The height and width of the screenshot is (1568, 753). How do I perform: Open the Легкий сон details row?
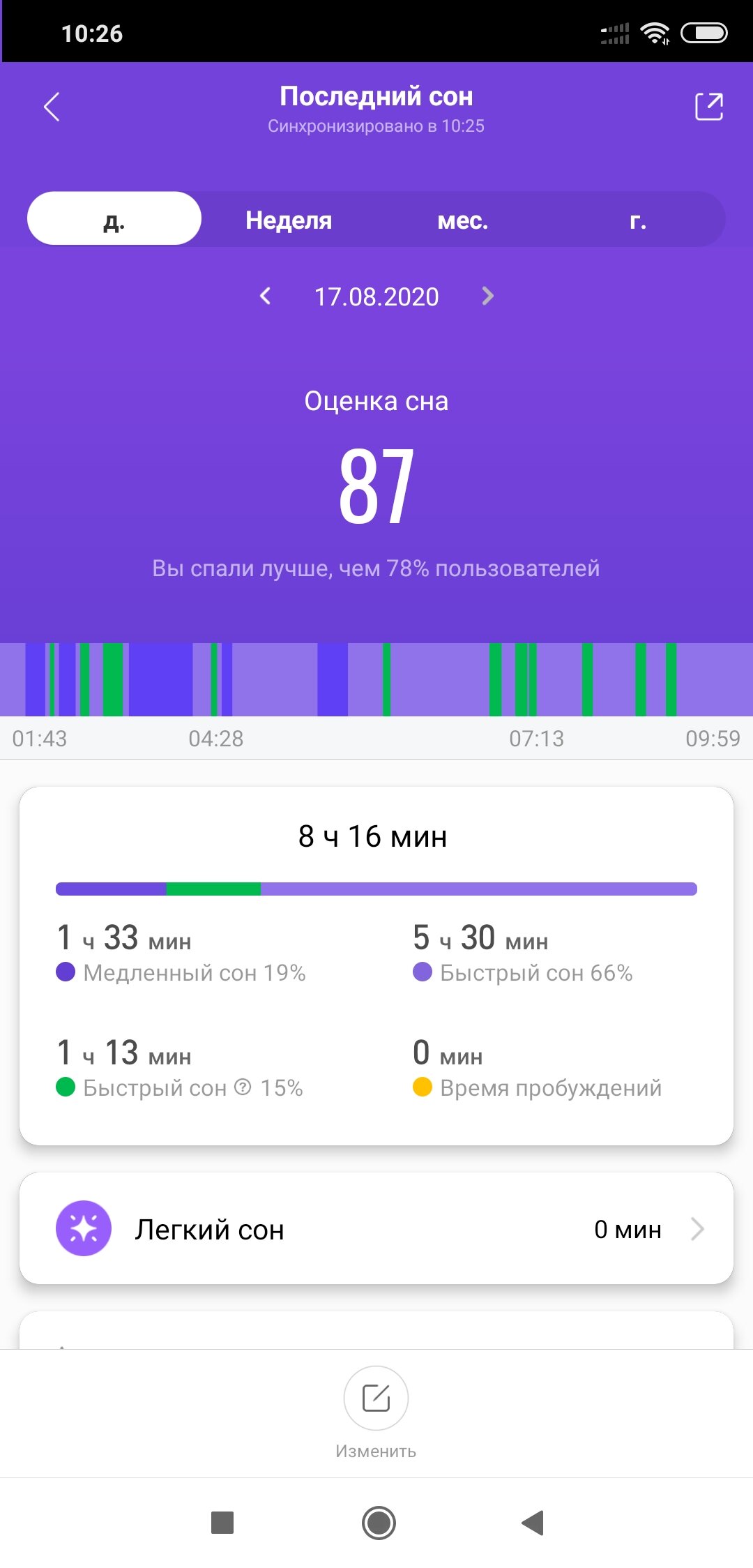click(x=376, y=1228)
